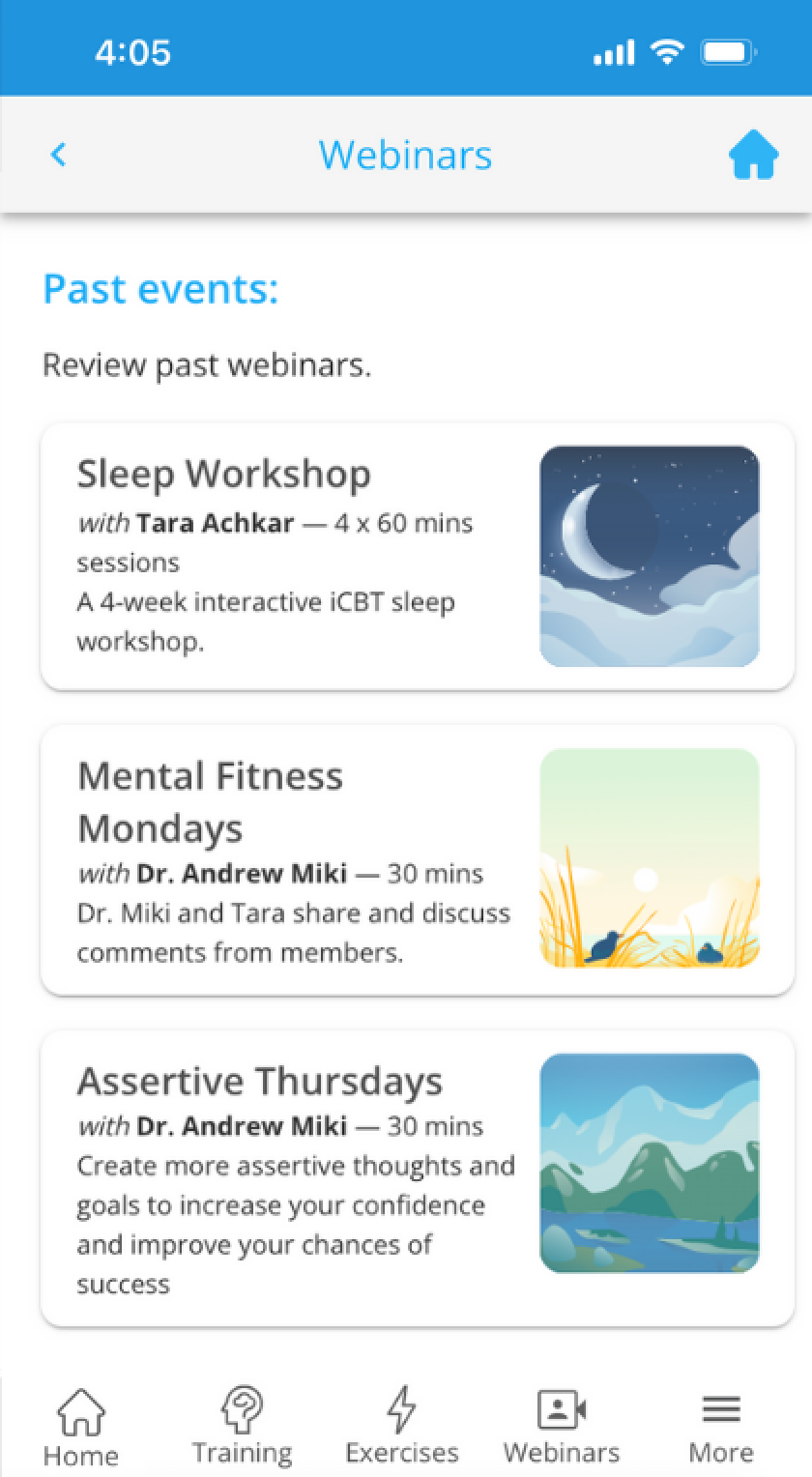Switch to the Training tab

[242, 1427]
